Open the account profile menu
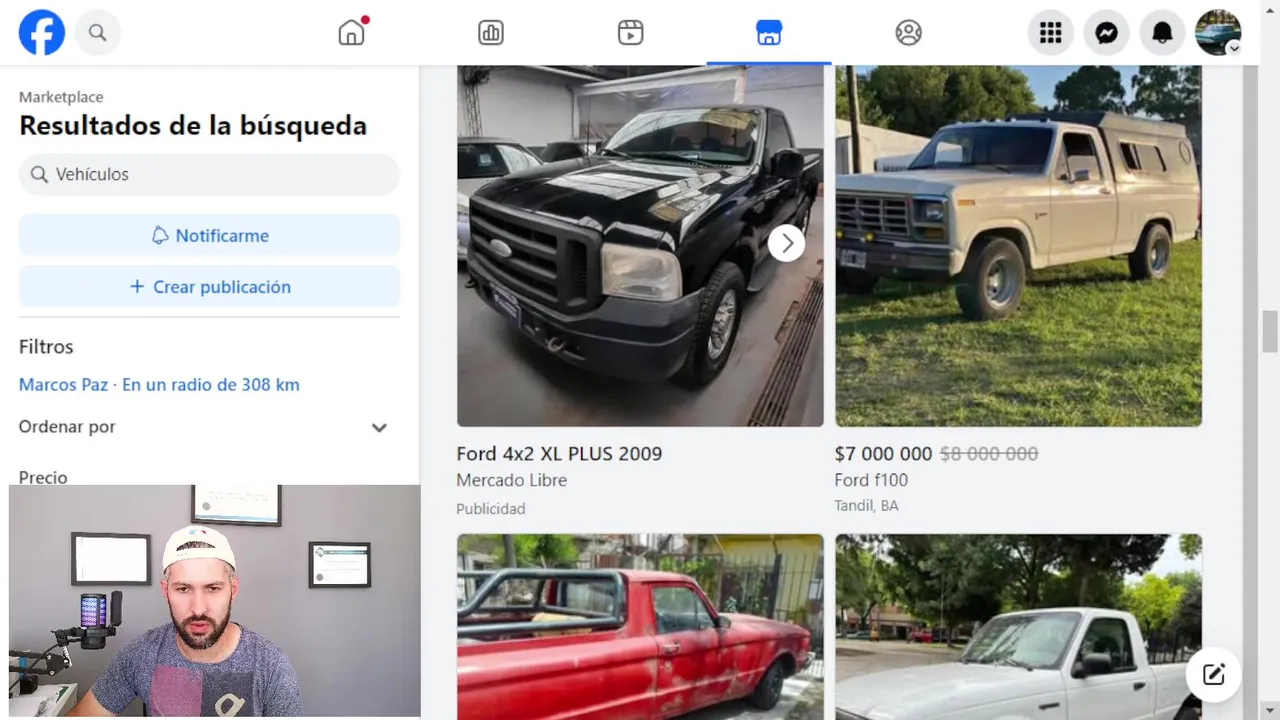 point(1218,33)
